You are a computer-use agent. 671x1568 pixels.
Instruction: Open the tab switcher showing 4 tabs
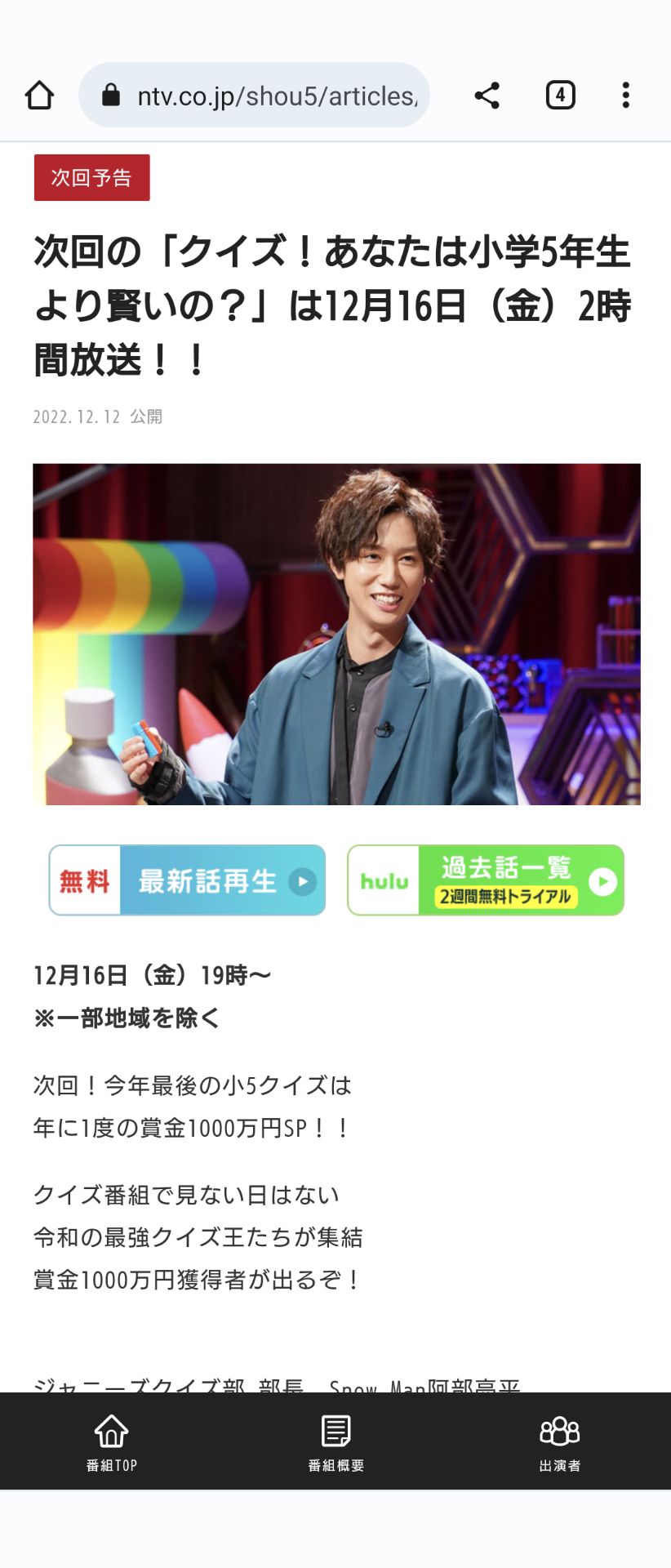pyautogui.click(x=560, y=96)
